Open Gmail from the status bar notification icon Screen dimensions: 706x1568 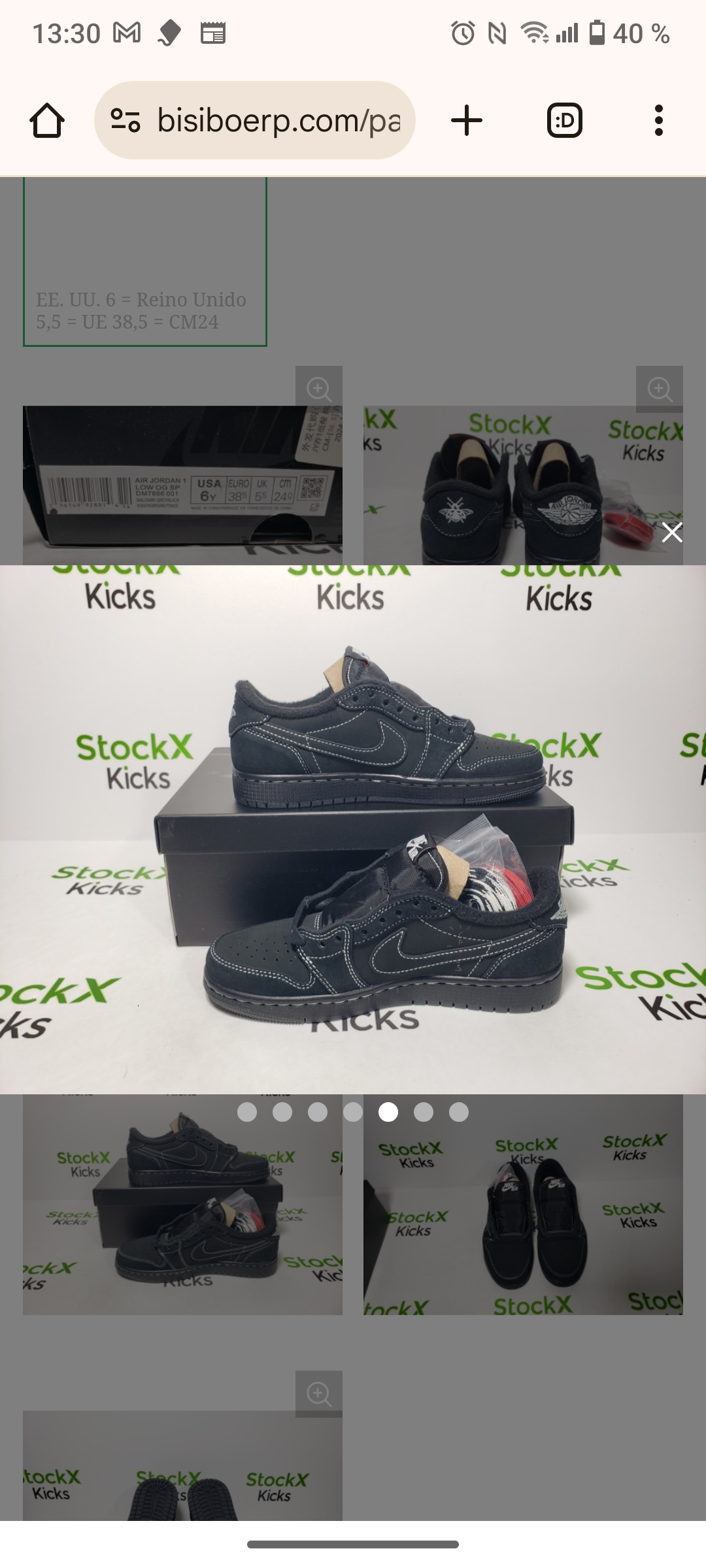click(126, 32)
